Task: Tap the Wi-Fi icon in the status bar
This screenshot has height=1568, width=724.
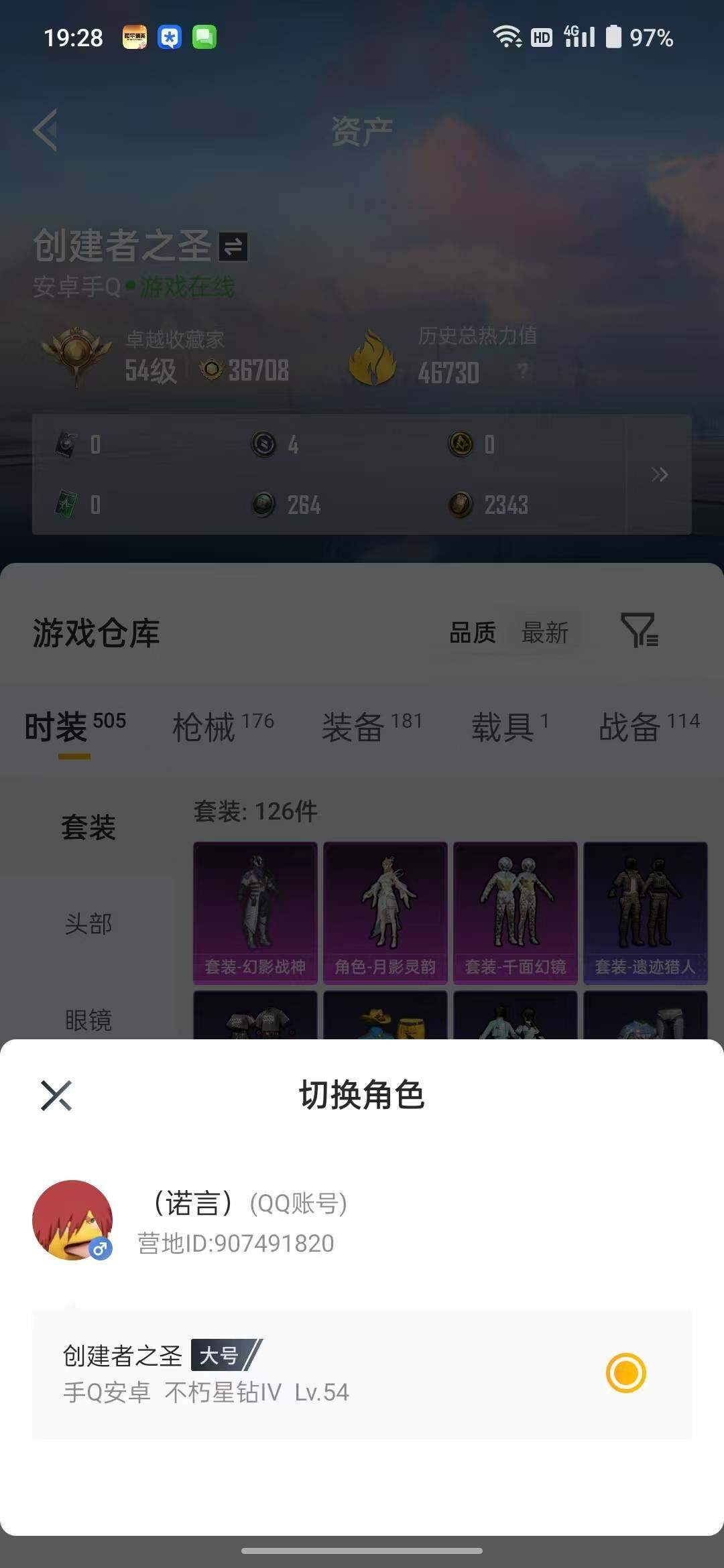Action: click(507, 38)
